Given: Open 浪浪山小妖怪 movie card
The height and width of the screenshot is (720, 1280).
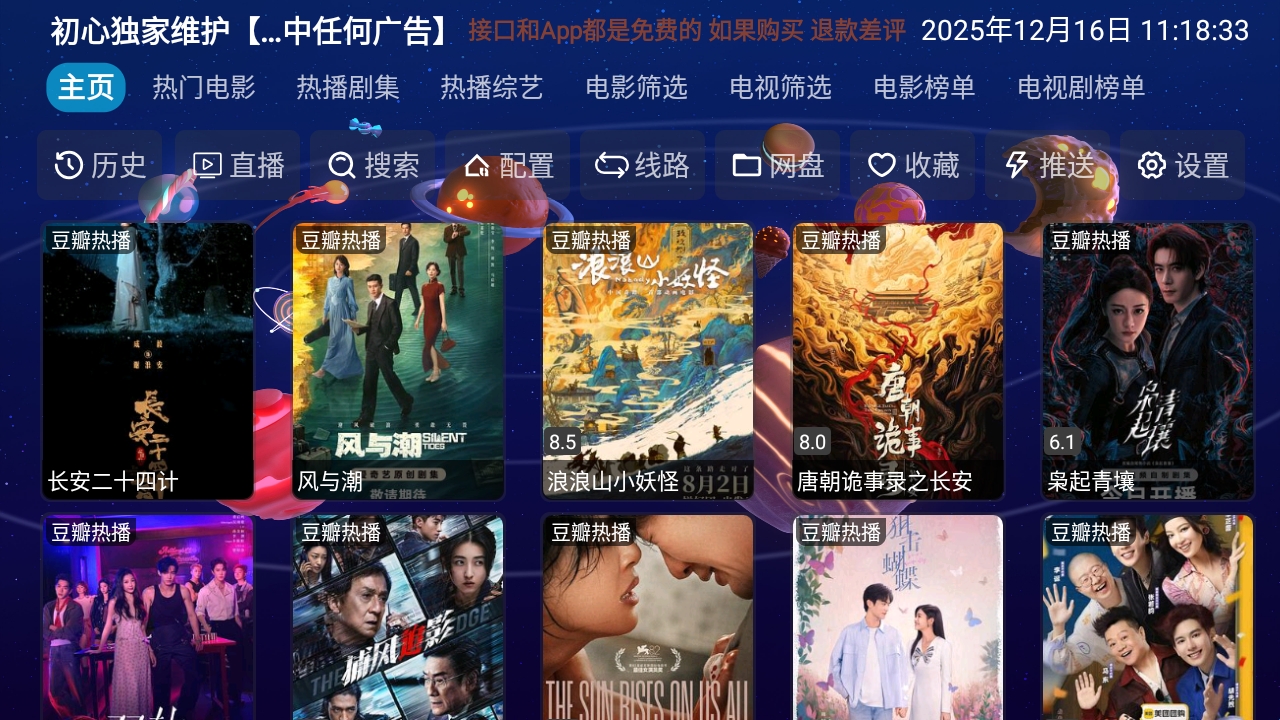Looking at the screenshot, I should (x=648, y=360).
